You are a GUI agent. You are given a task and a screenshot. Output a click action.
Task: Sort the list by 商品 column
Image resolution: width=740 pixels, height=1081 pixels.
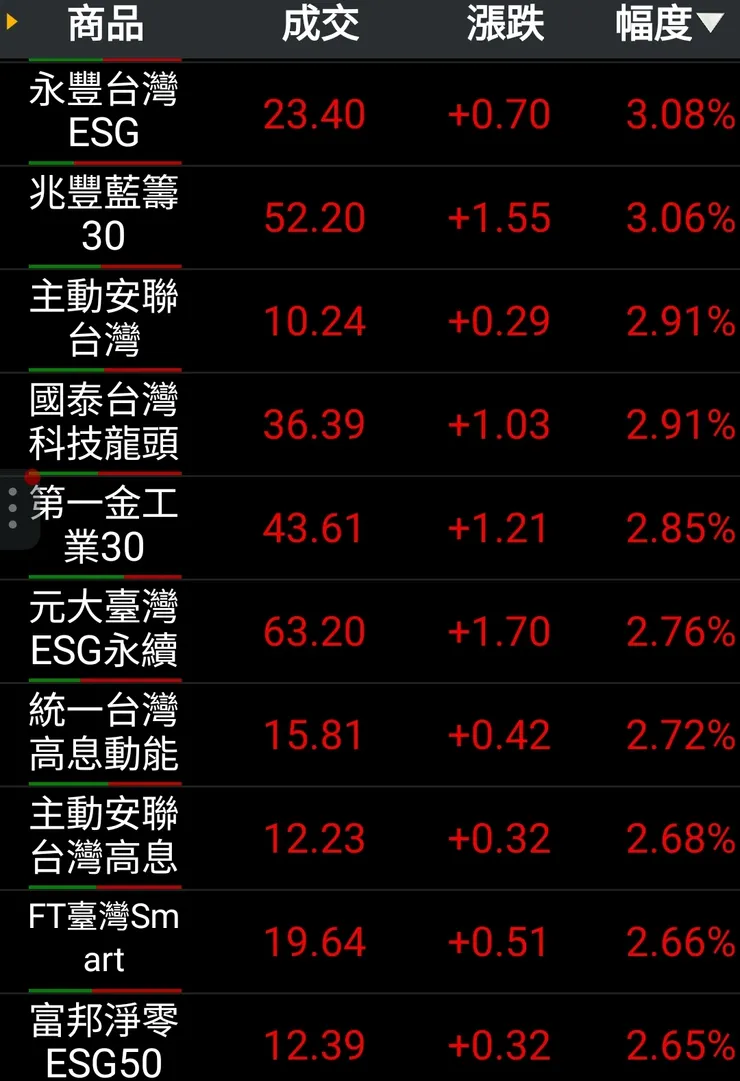(105, 25)
